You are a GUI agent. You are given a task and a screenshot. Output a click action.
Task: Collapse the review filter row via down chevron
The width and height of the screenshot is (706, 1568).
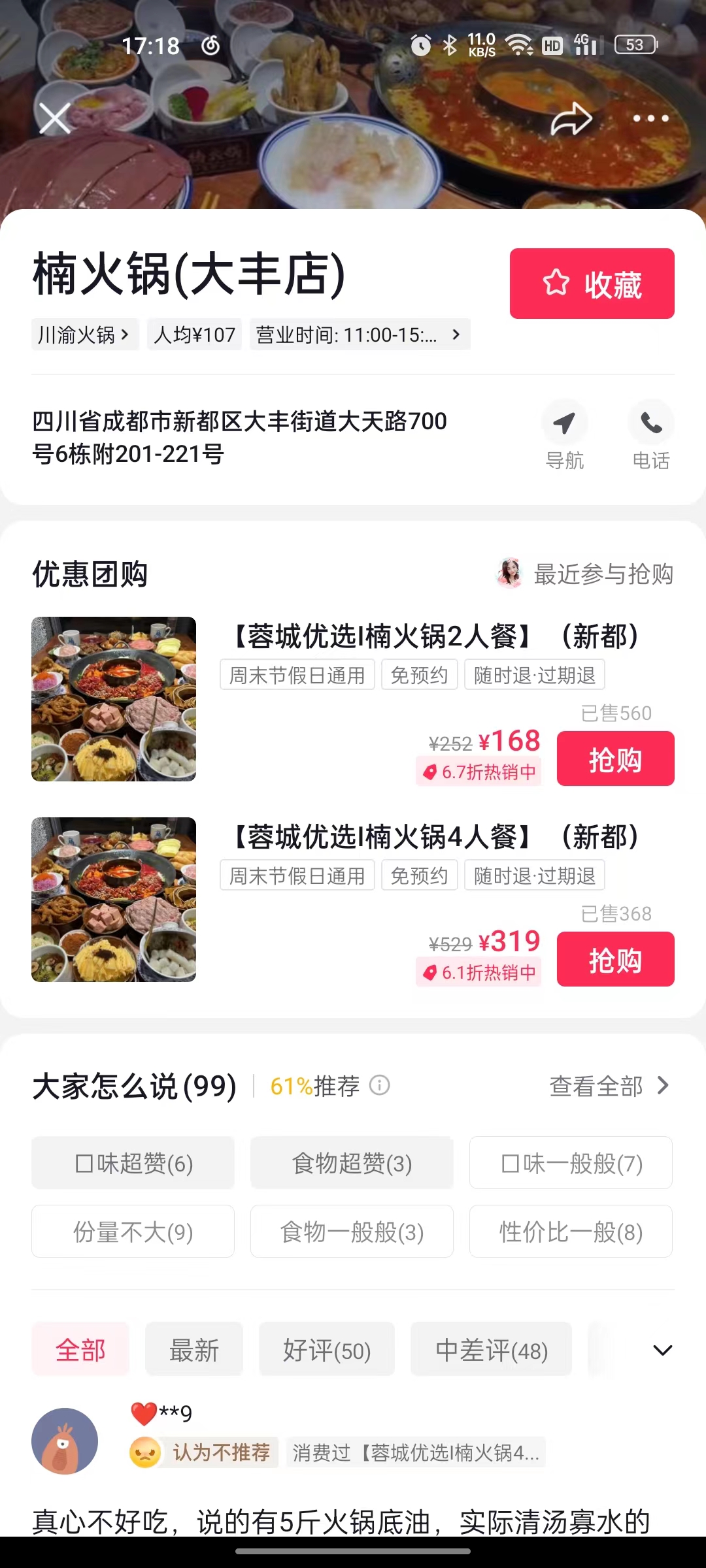[664, 1350]
